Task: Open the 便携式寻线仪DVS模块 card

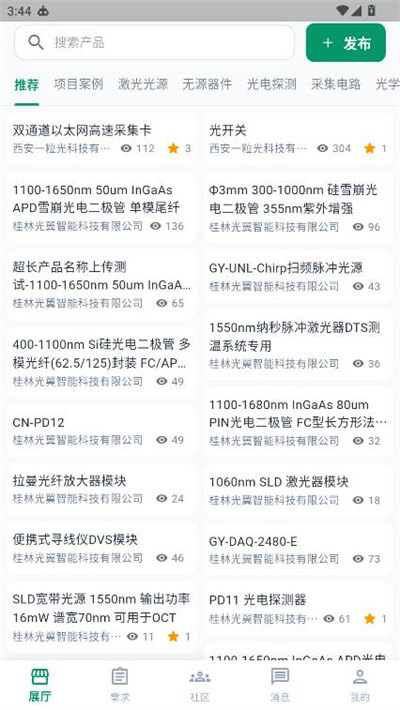Action: (101, 548)
